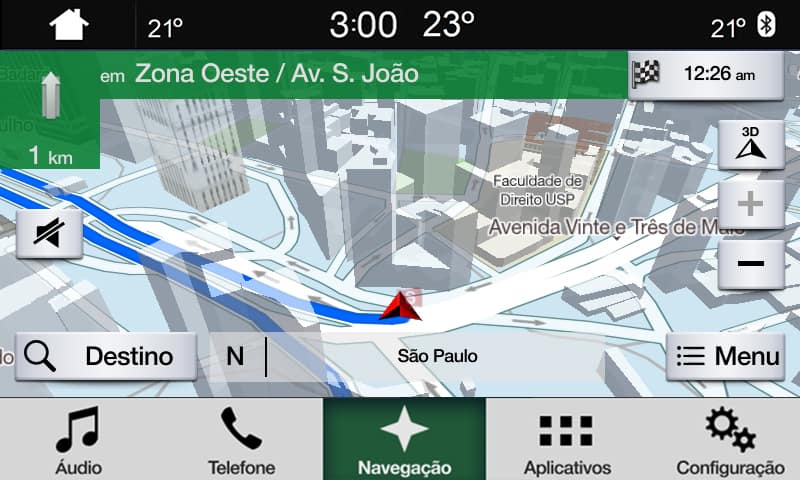Open the Aplicativos tab
Viewport: 800px width, 480px height.
coord(566,440)
